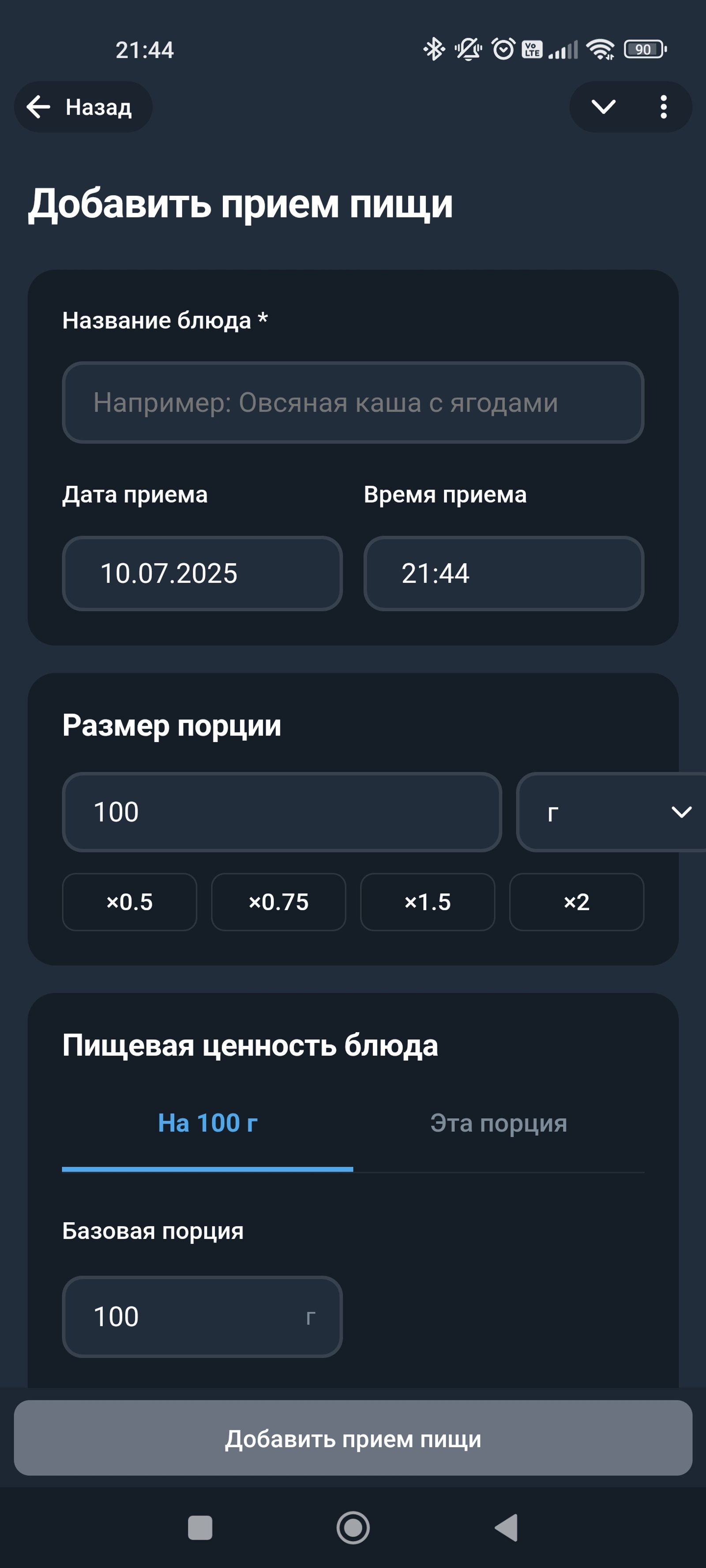Tap the dish name input field
Viewport: 706px width, 1568px height.
click(353, 402)
